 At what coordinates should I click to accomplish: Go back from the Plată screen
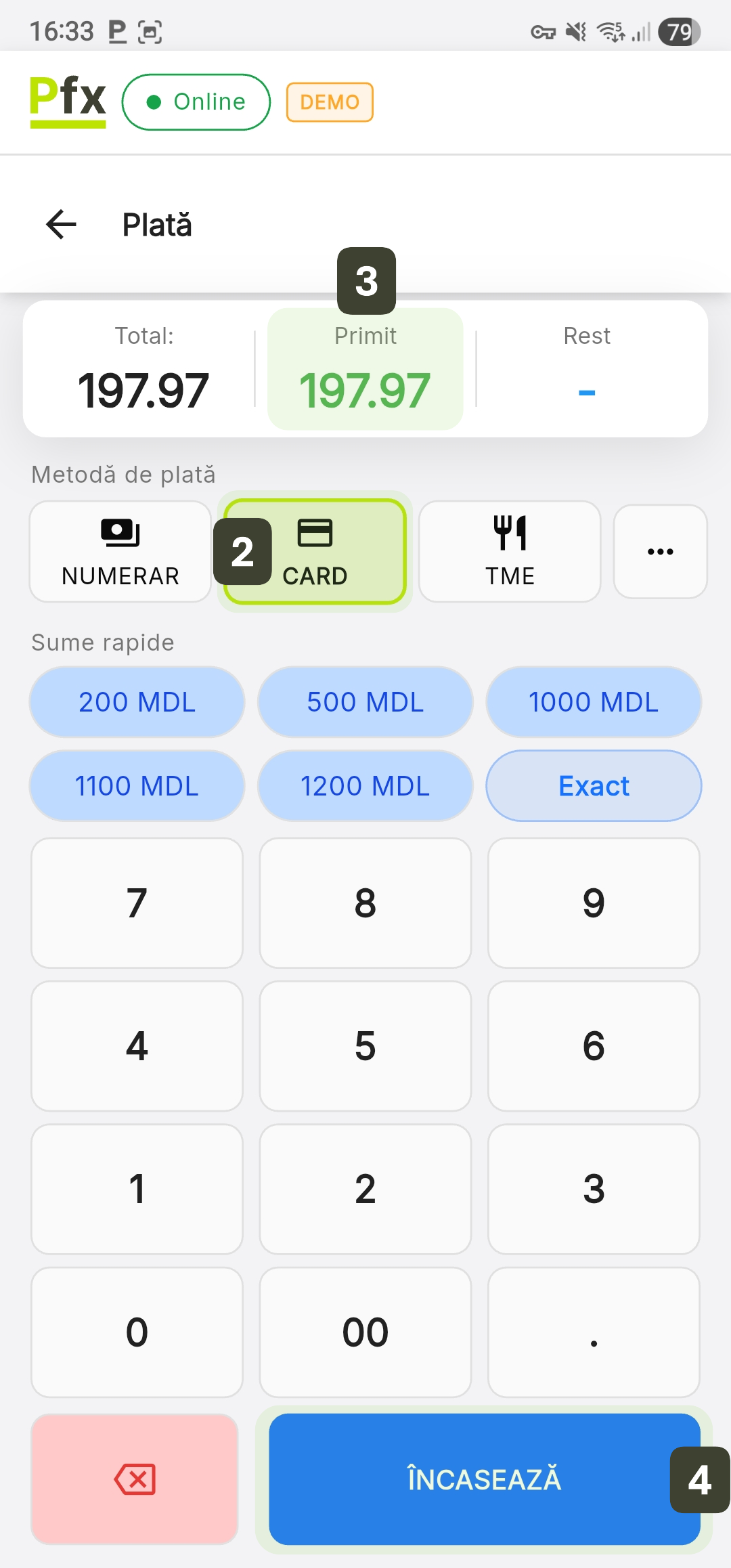point(61,225)
